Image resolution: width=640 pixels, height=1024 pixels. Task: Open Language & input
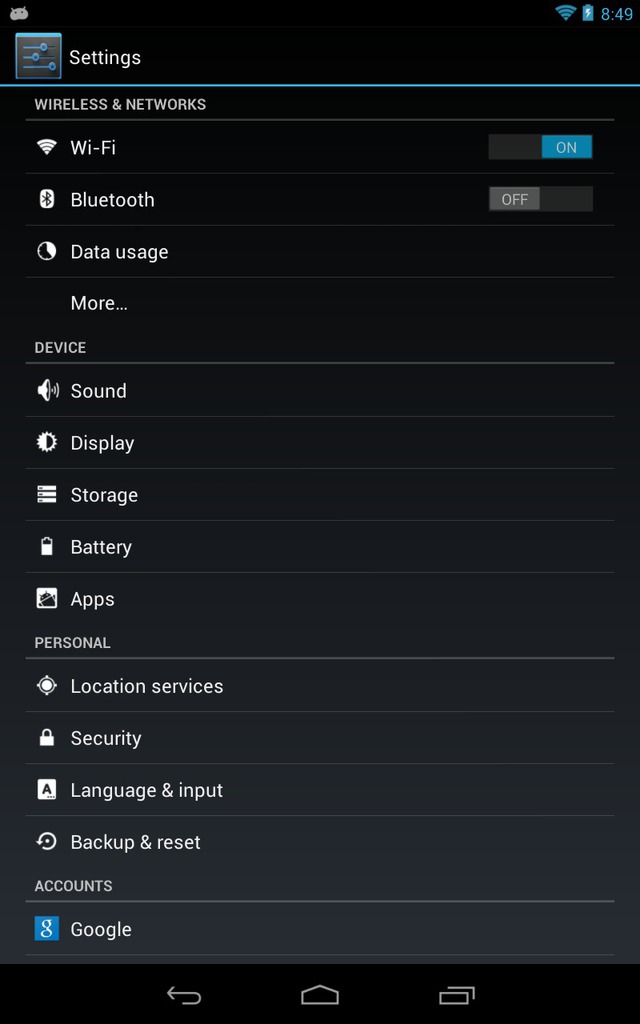320,790
